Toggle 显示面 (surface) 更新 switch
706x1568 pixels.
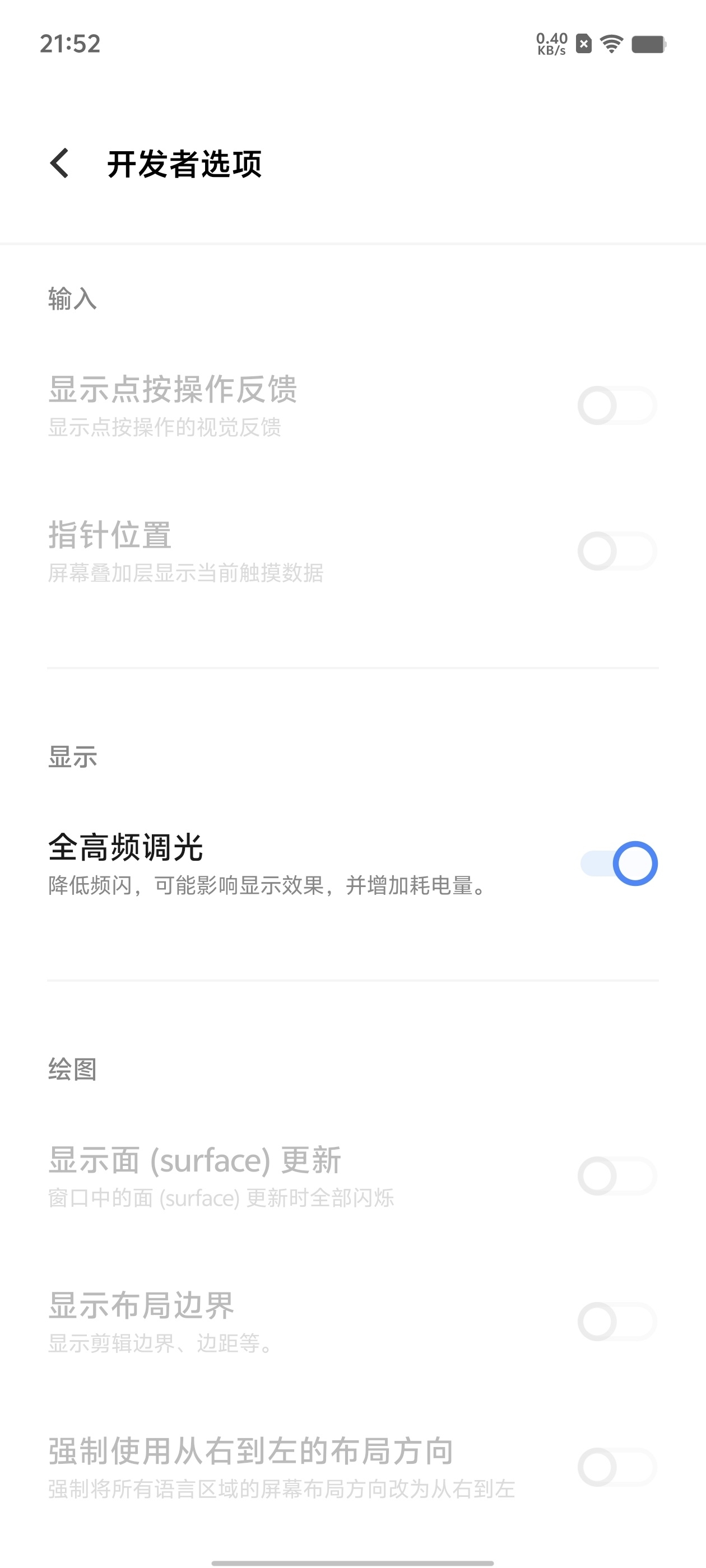616,1175
